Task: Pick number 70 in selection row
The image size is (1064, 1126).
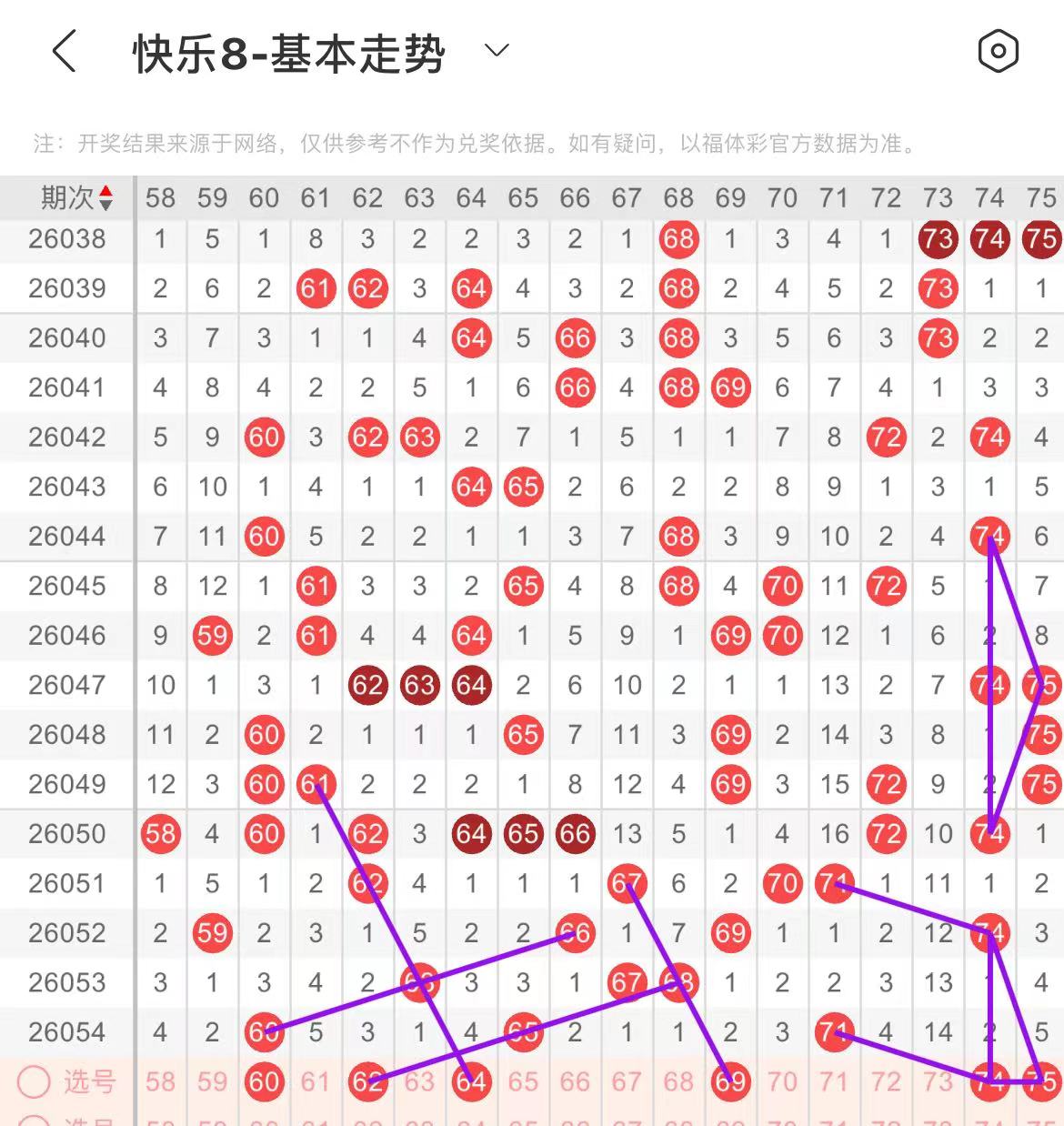Action: tap(782, 1081)
